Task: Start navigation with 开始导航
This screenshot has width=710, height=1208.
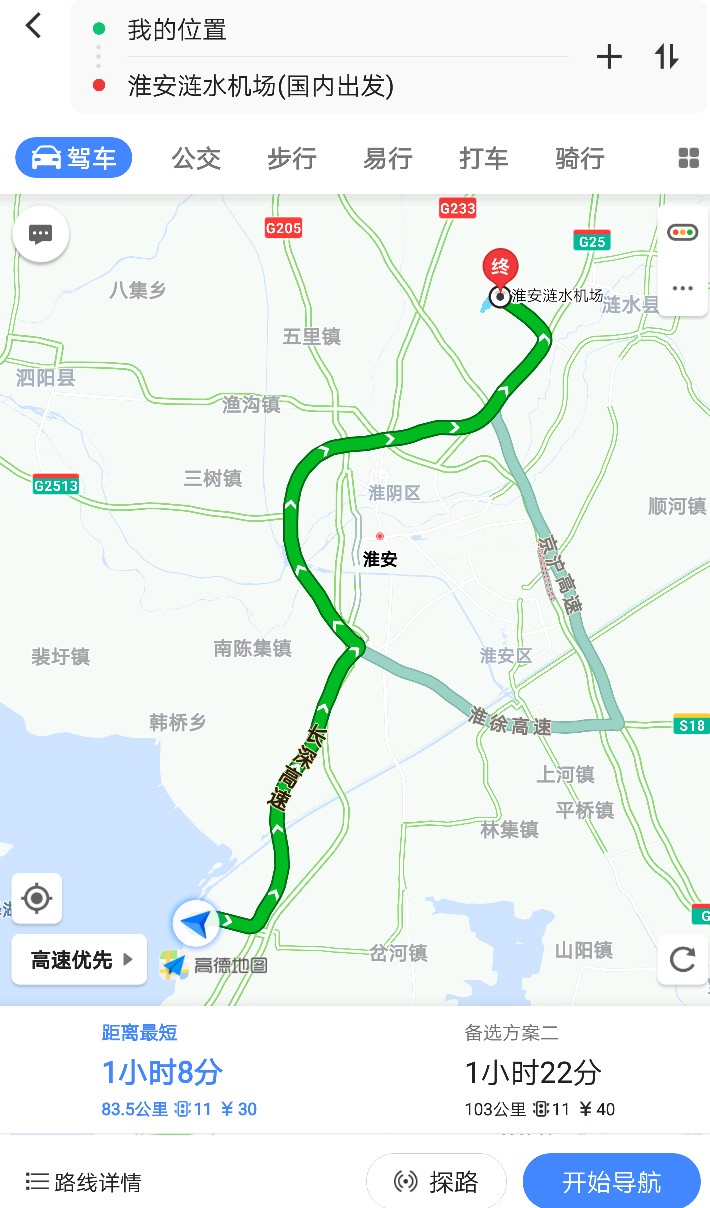Action: pos(612,1182)
